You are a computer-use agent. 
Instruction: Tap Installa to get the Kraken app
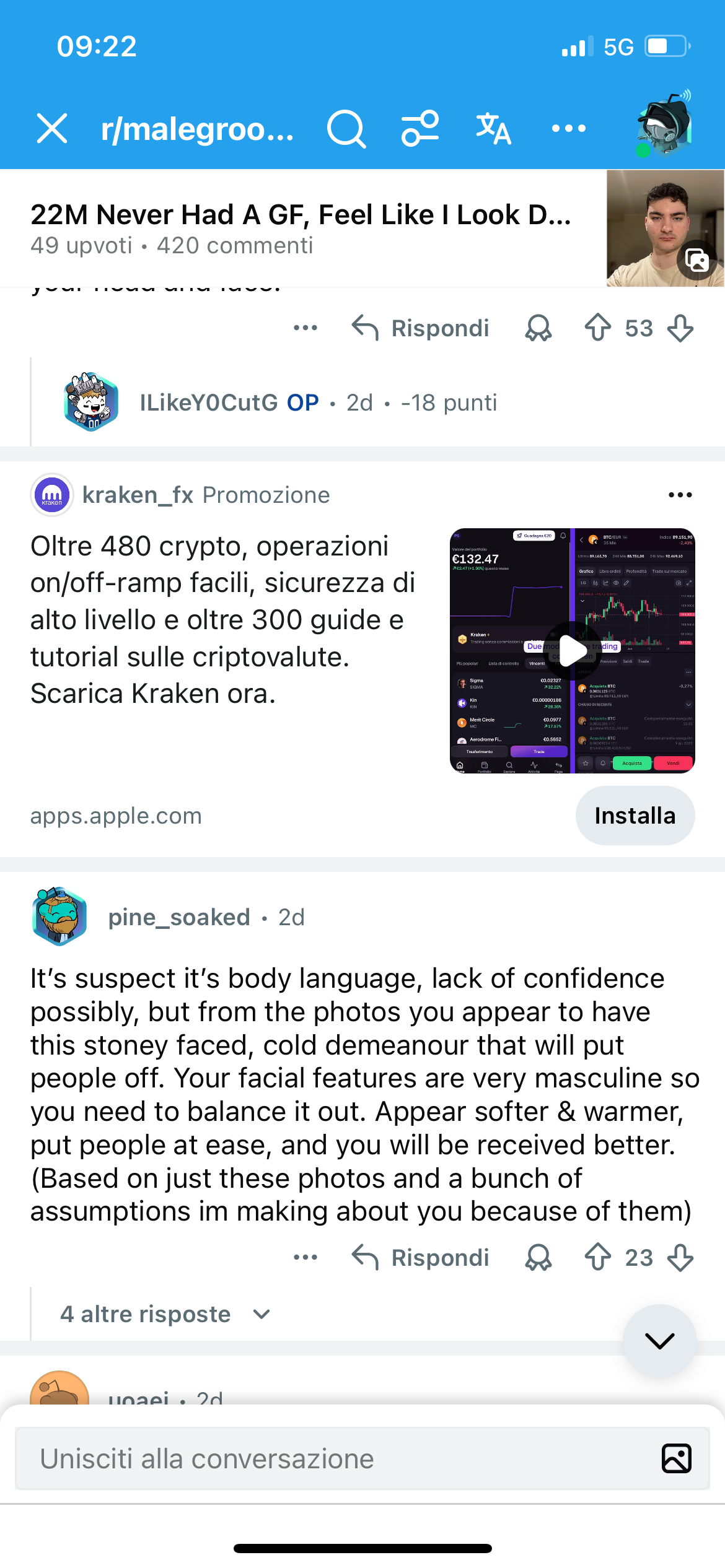(x=635, y=816)
